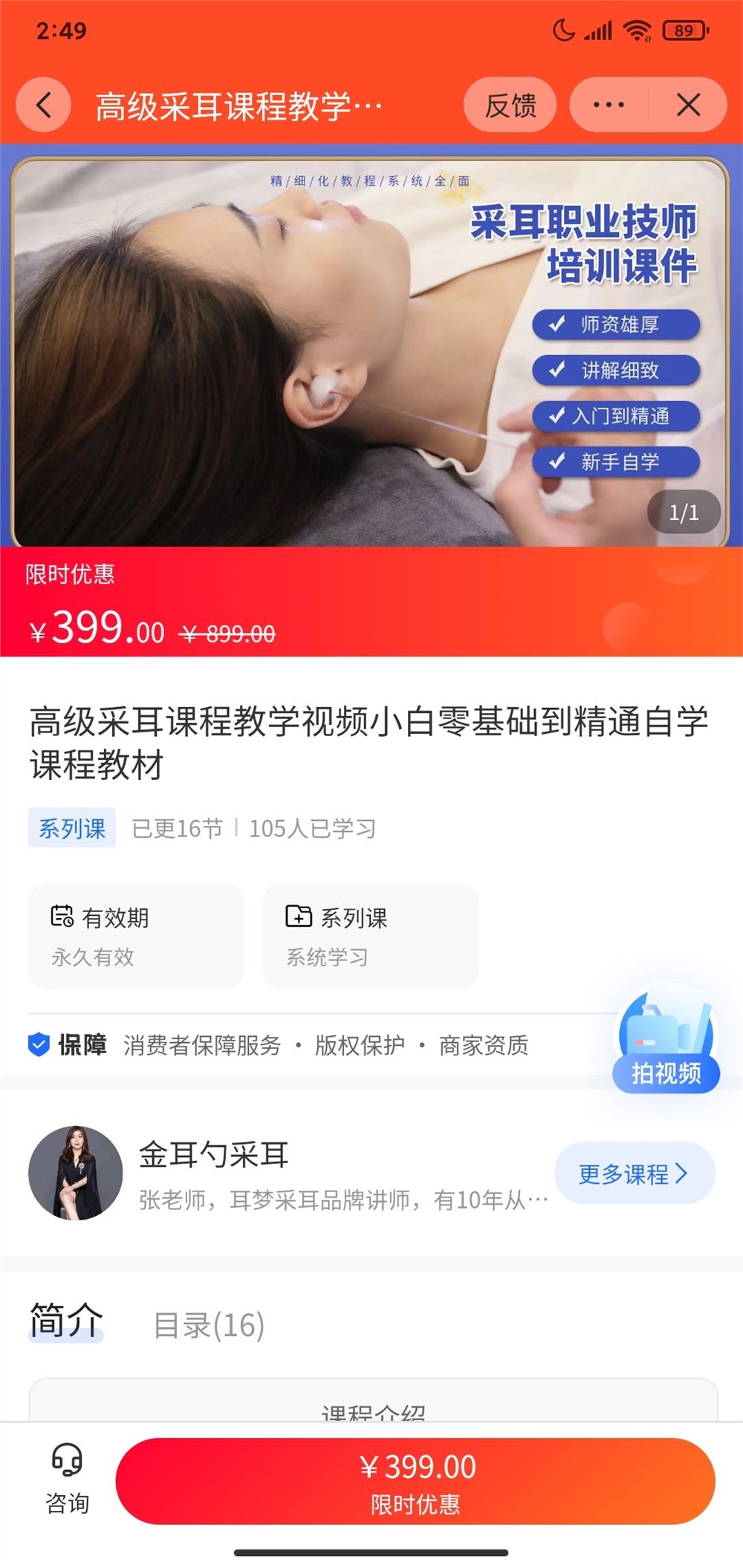Open the 反馈 feedback button
Screen dimensions: 743x1568
(510, 105)
